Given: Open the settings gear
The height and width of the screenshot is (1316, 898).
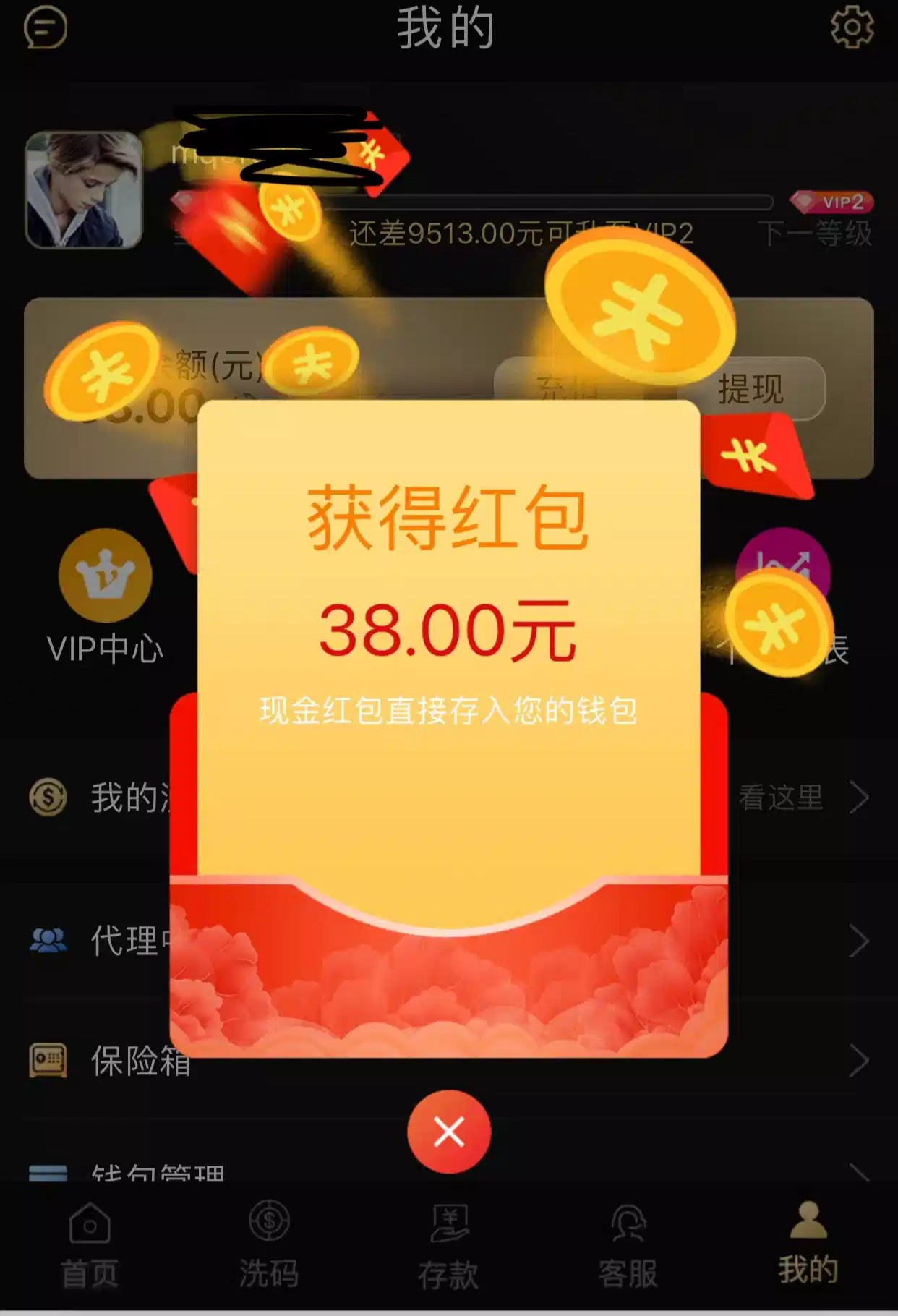Looking at the screenshot, I should (852, 28).
